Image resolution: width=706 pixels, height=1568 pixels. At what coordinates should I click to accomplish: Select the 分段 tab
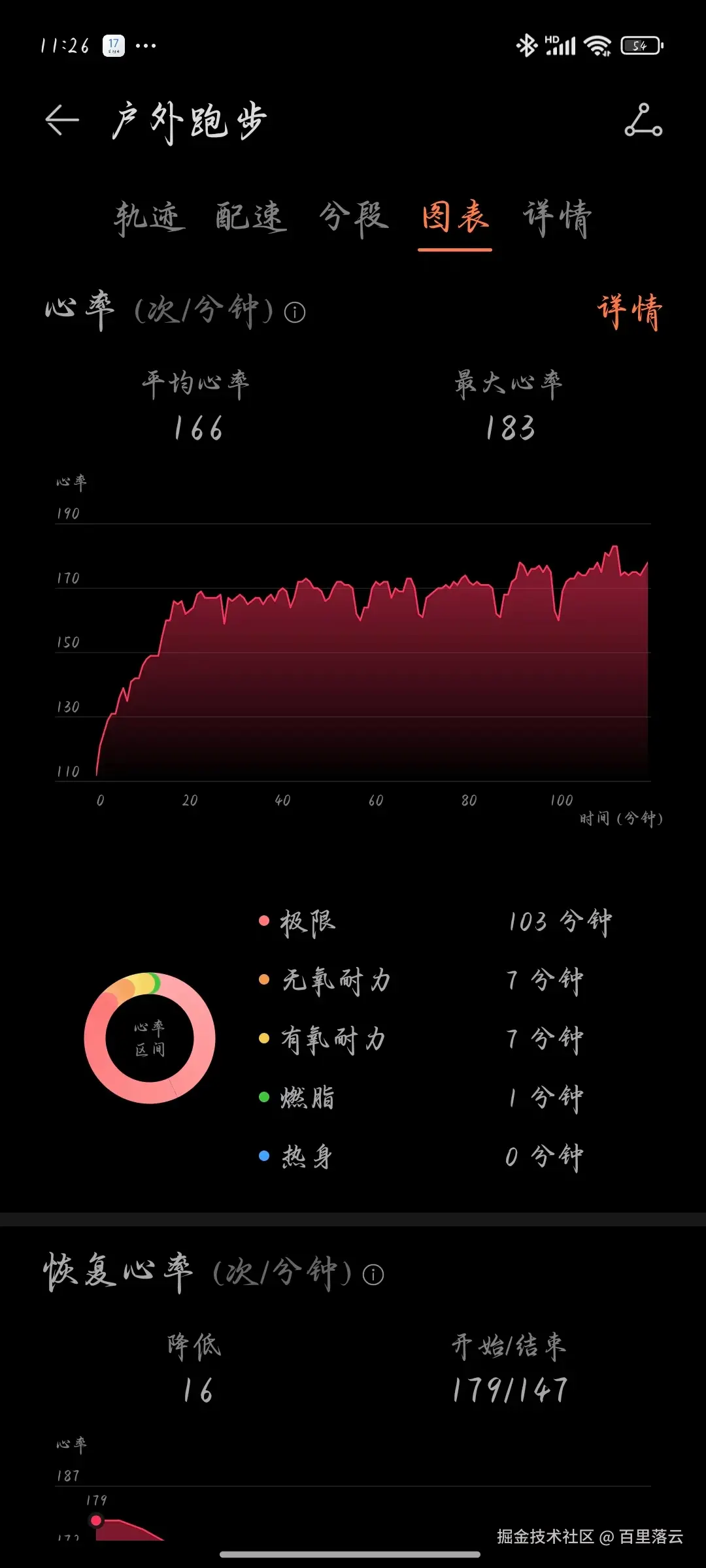(355, 218)
